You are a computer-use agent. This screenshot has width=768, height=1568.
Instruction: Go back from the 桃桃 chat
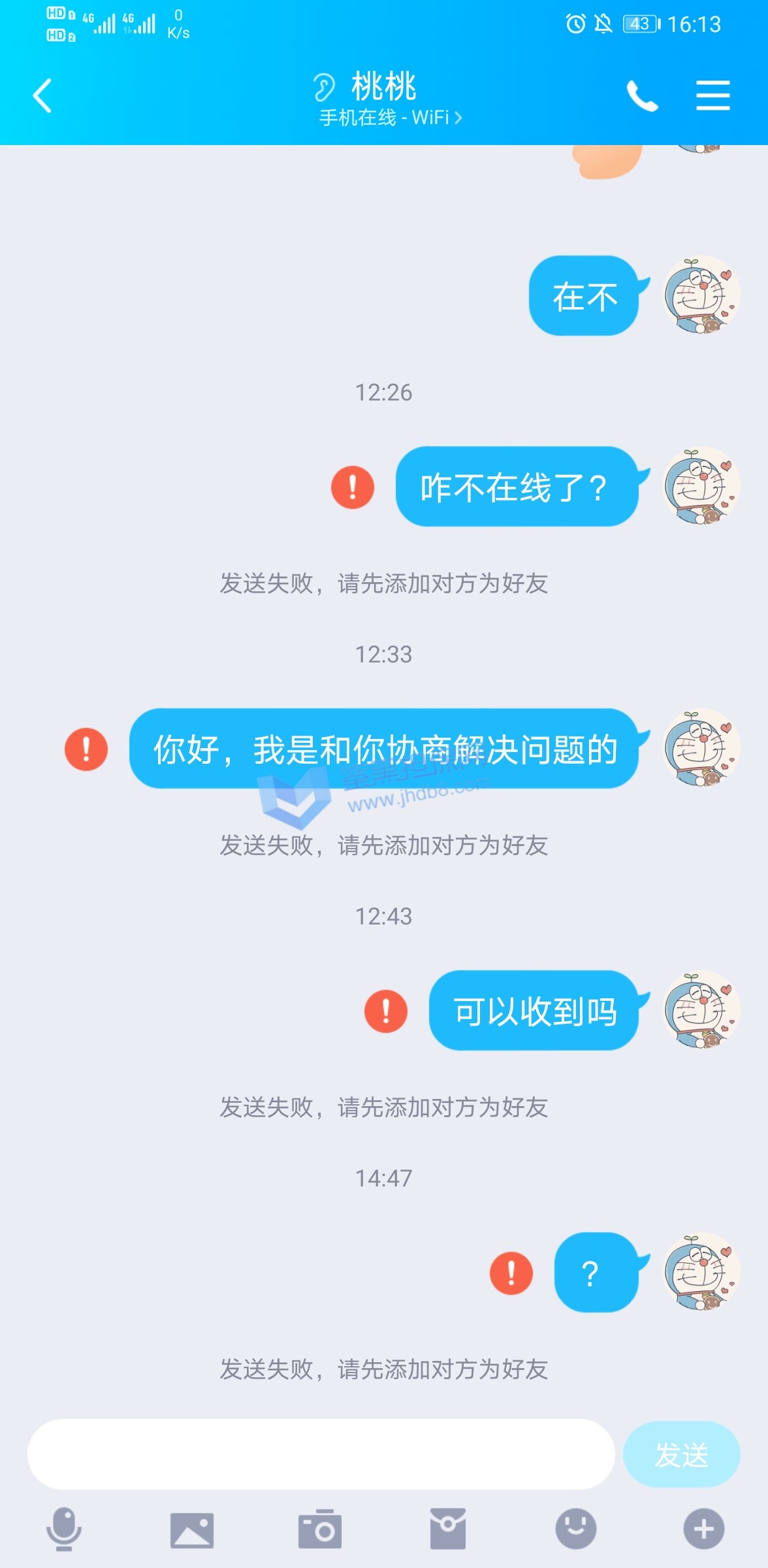[42, 96]
